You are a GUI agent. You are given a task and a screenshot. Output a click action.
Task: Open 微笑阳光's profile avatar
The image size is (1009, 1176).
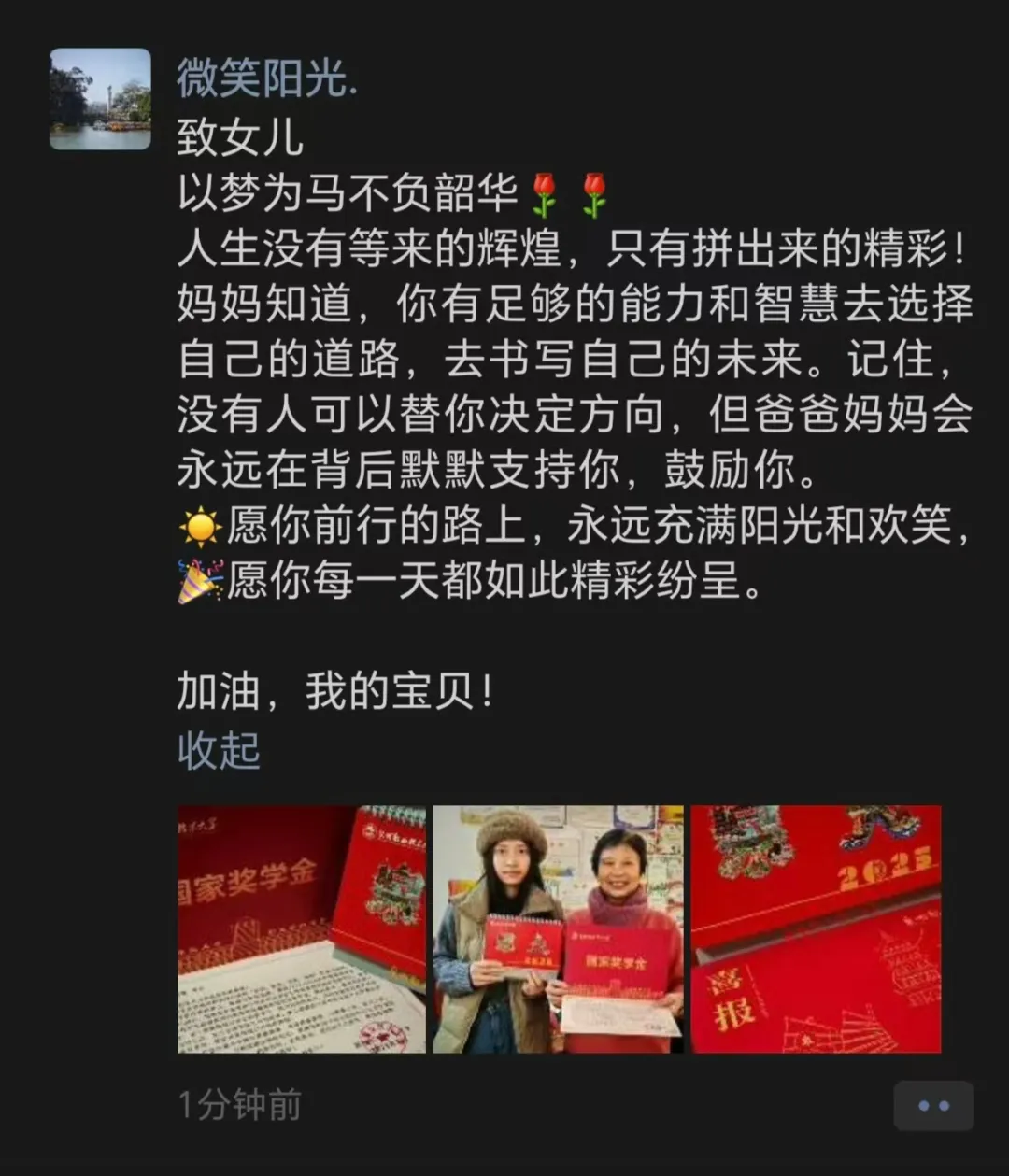click(100, 99)
